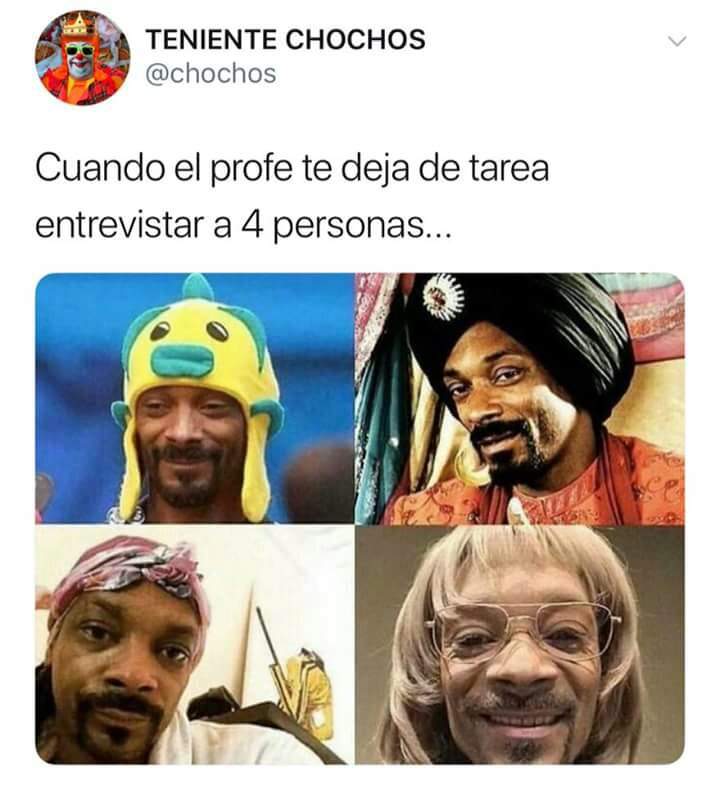720x785 pixels.
Task: Open the photo with the yellow fish hat
Action: [x=195, y=398]
